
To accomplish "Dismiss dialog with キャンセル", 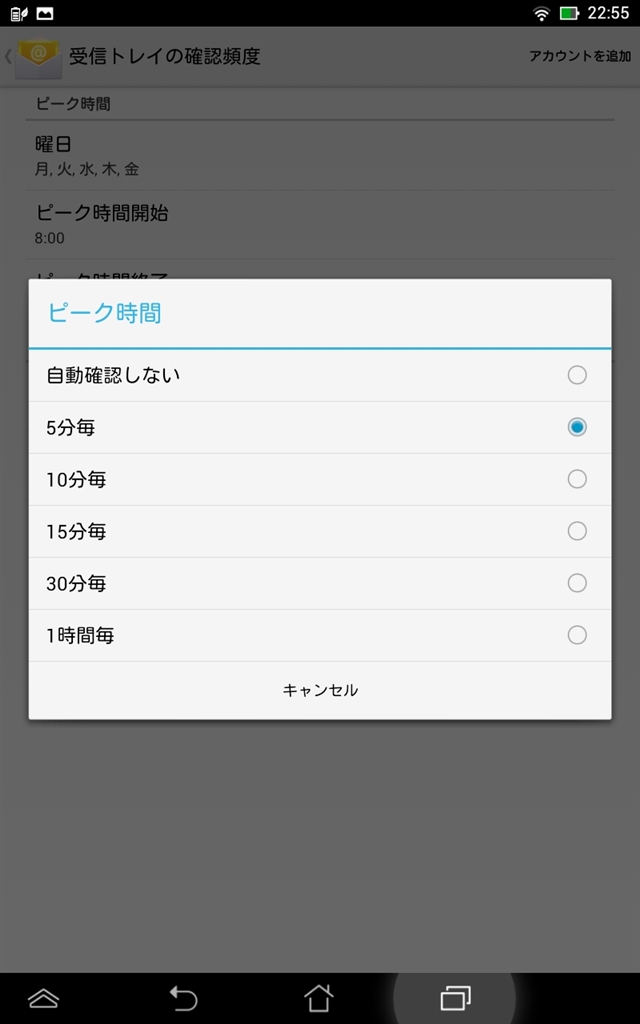I will pos(320,690).
